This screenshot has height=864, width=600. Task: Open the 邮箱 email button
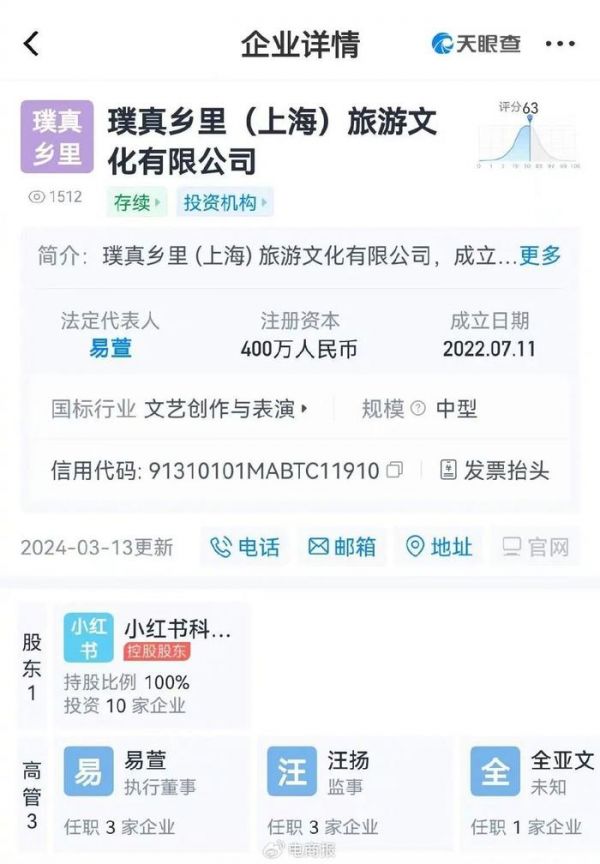point(342,546)
